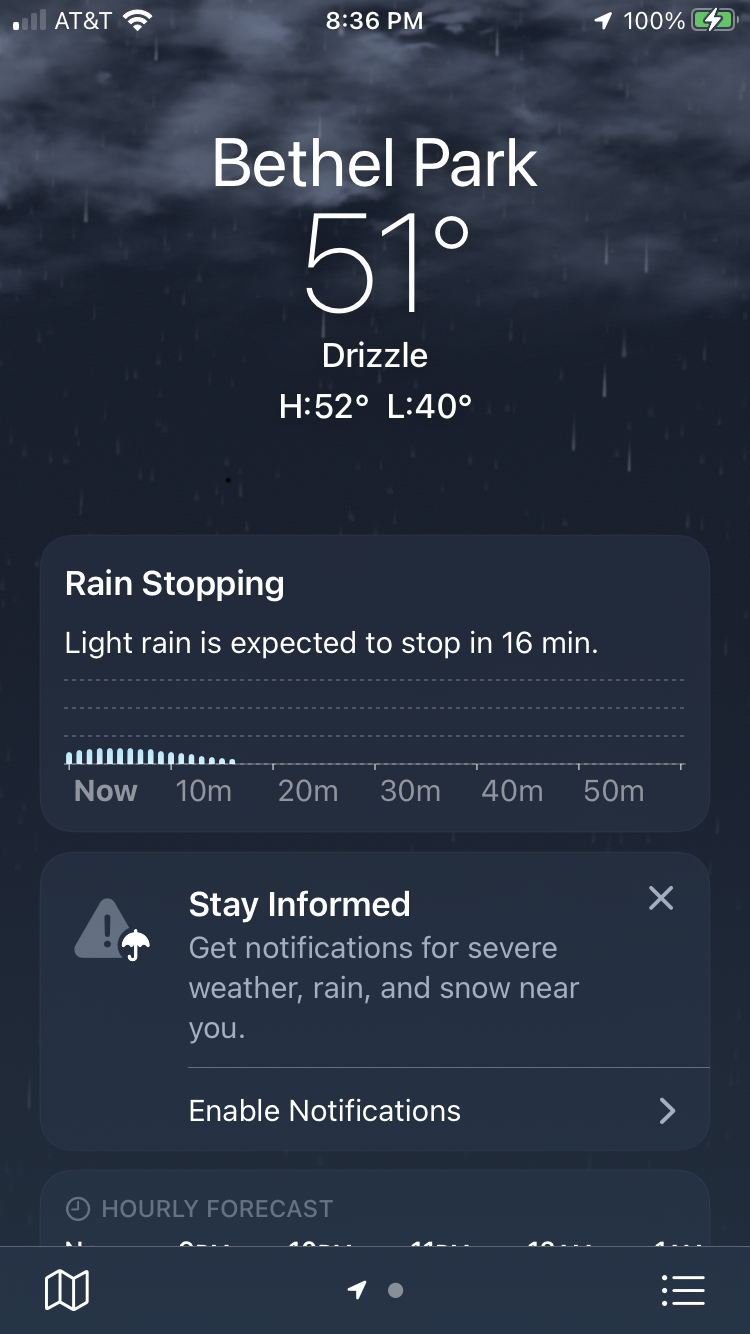This screenshot has width=750, height=1334.
Task: Dismiss the Stay Informed card
Action: (x=661, y=898)
